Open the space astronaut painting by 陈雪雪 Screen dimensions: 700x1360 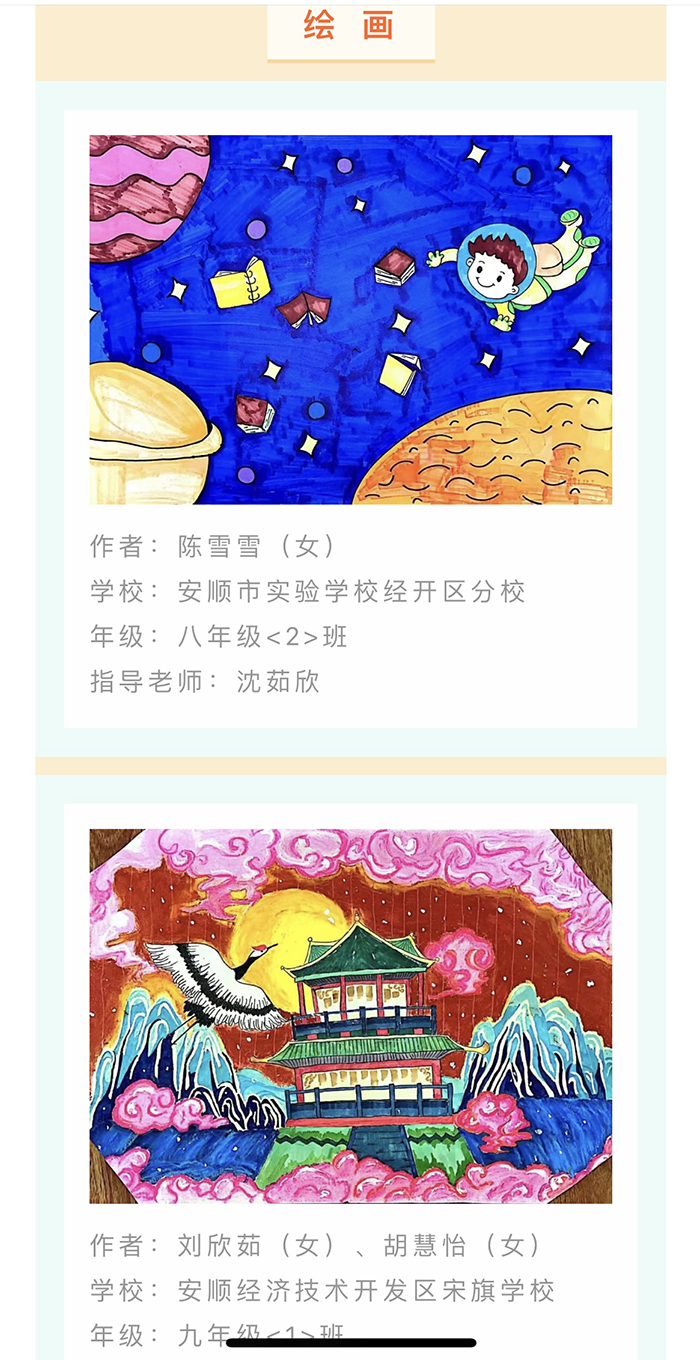click(x=350, y=319)
